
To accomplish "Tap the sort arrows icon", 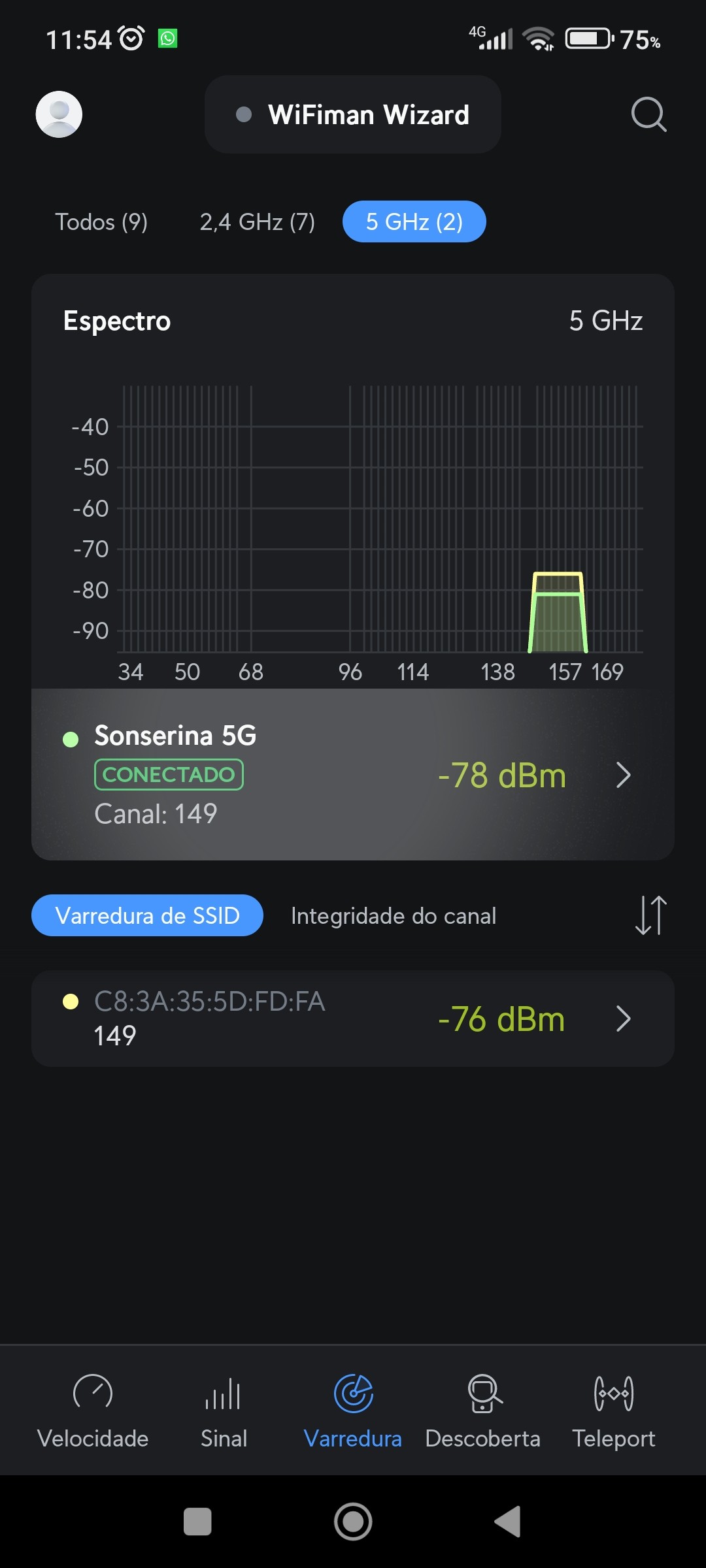I will pyautogui.click(x=650, y=915).
